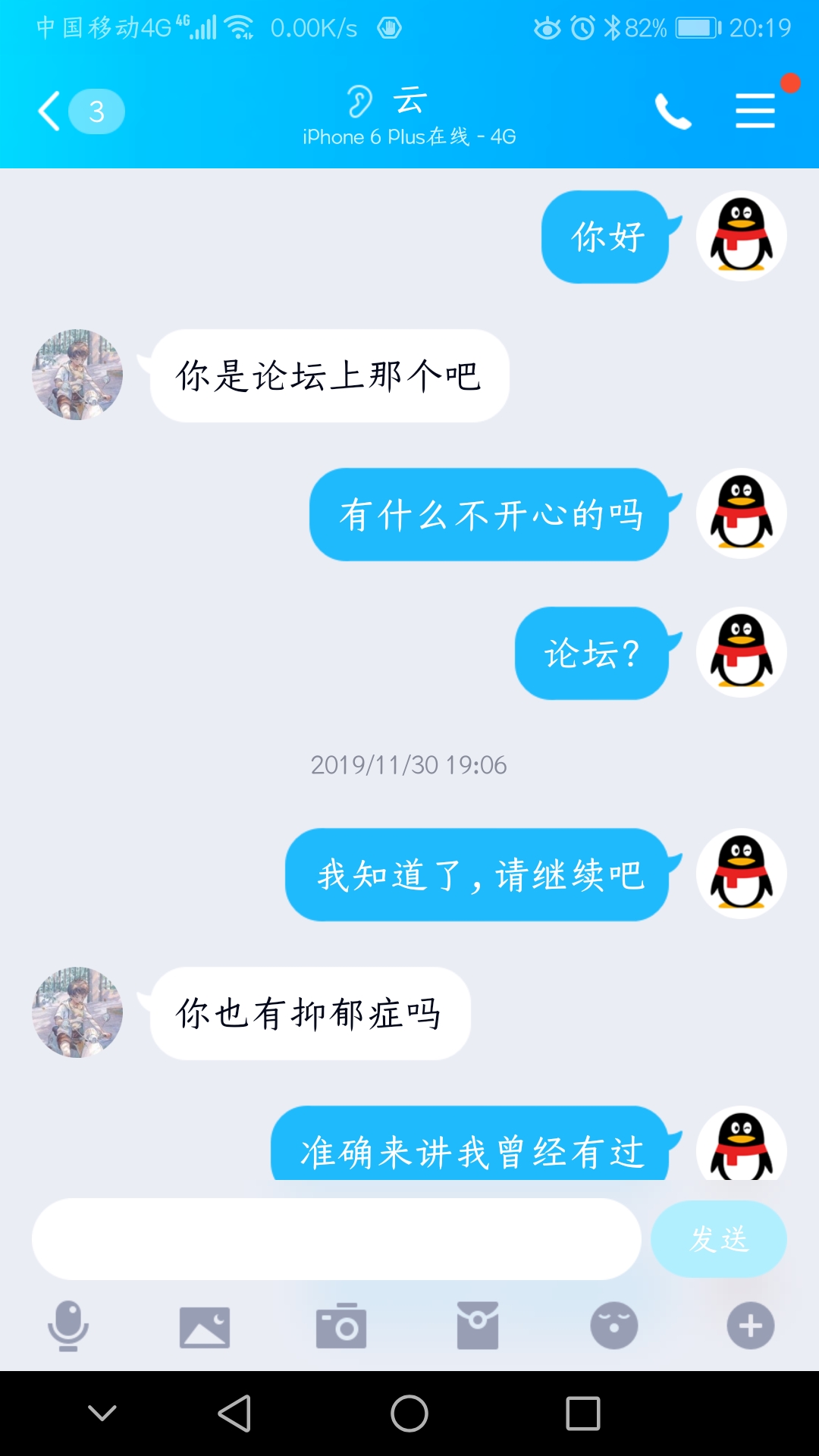Screen dimensions: 819x1456
Task: Open the photo gallery picker
Action: click(205, 1326)
